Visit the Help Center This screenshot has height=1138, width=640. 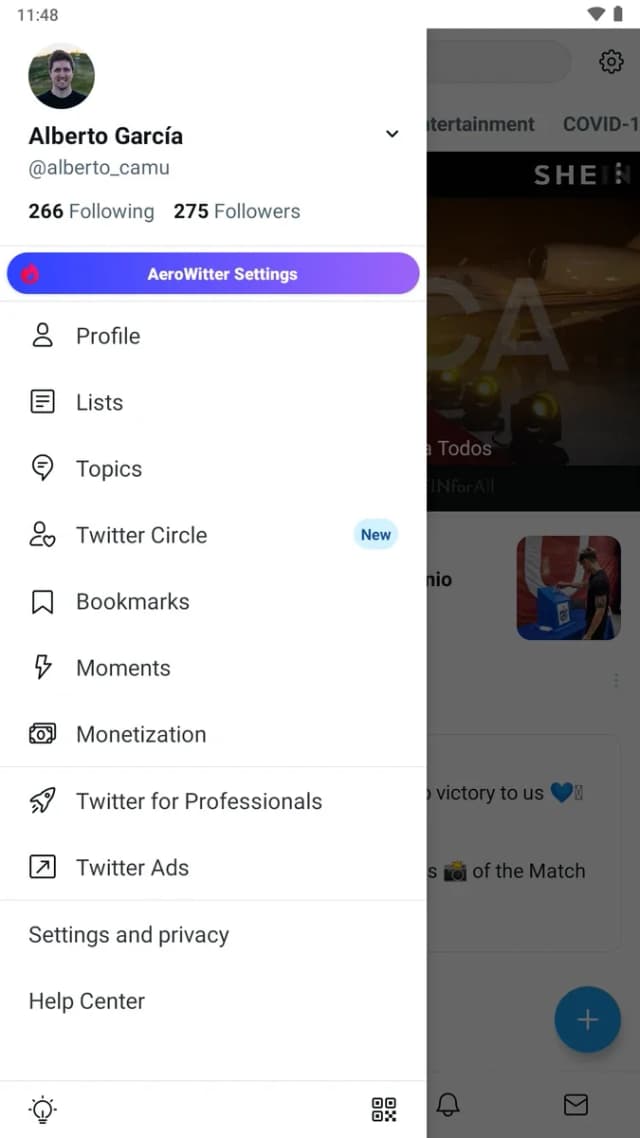click(x=213, y=1001)
